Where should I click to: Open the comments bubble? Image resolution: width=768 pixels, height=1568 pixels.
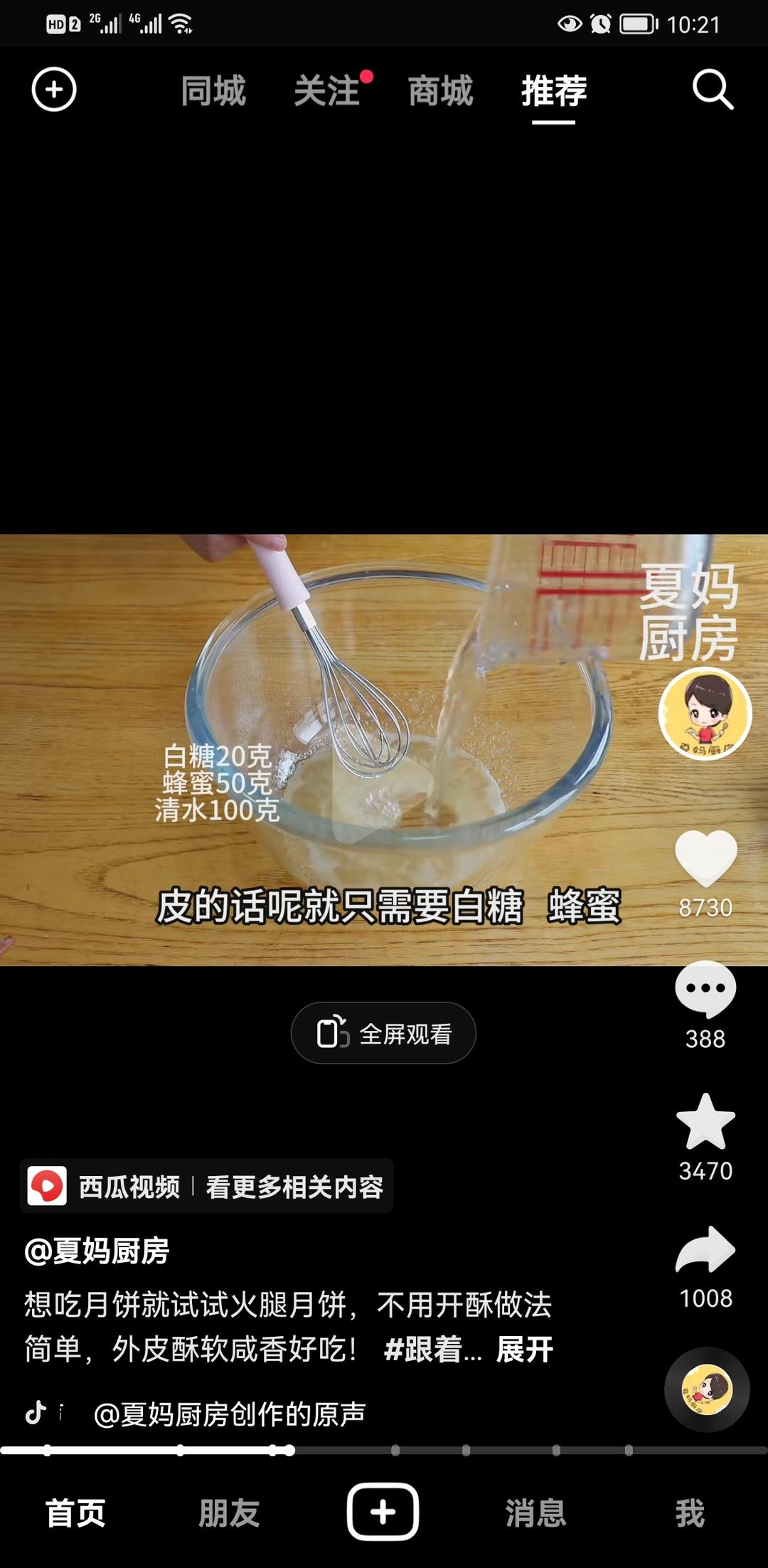[705, 989]
